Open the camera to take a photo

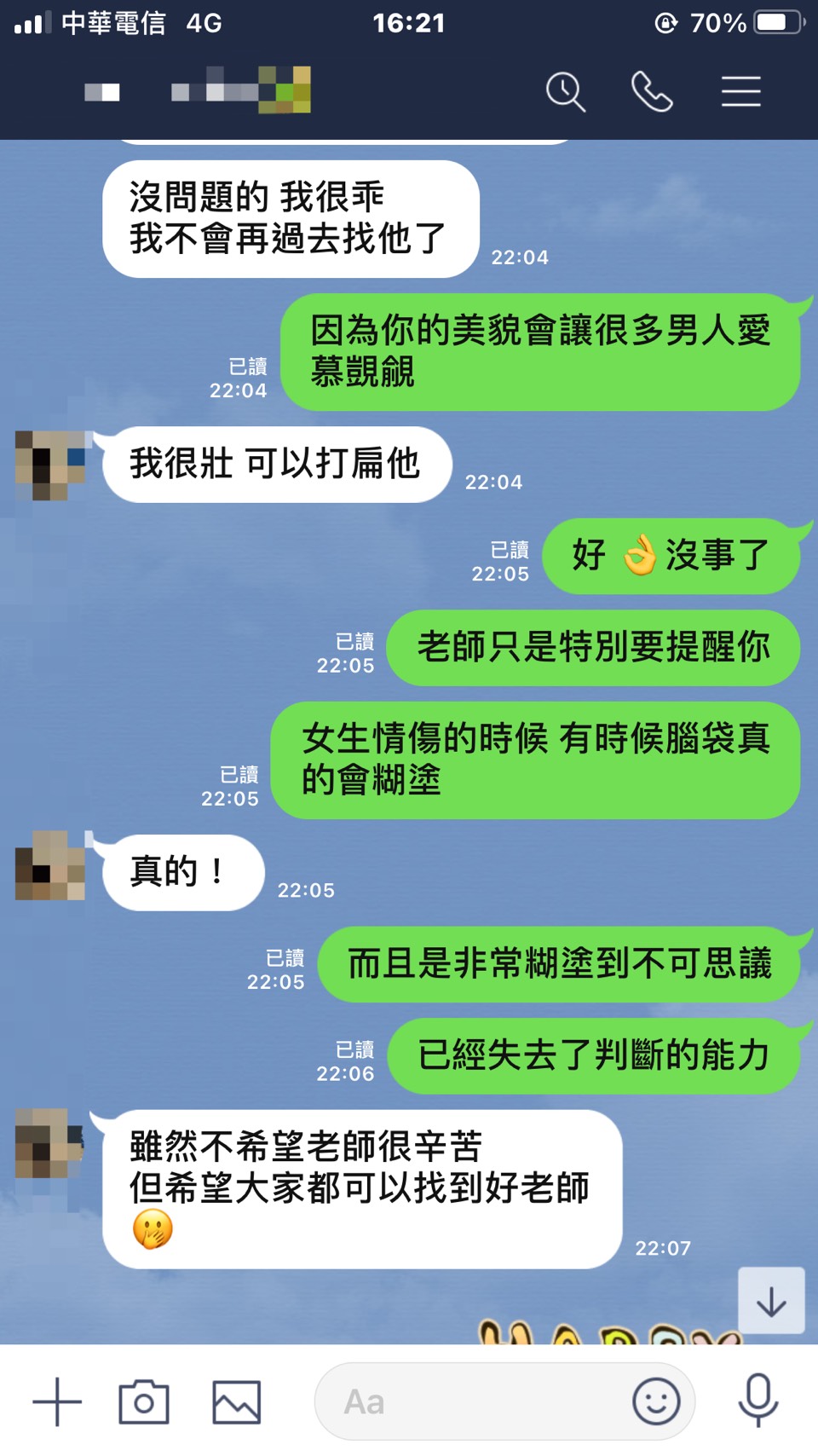click(x=144, y=1401)
